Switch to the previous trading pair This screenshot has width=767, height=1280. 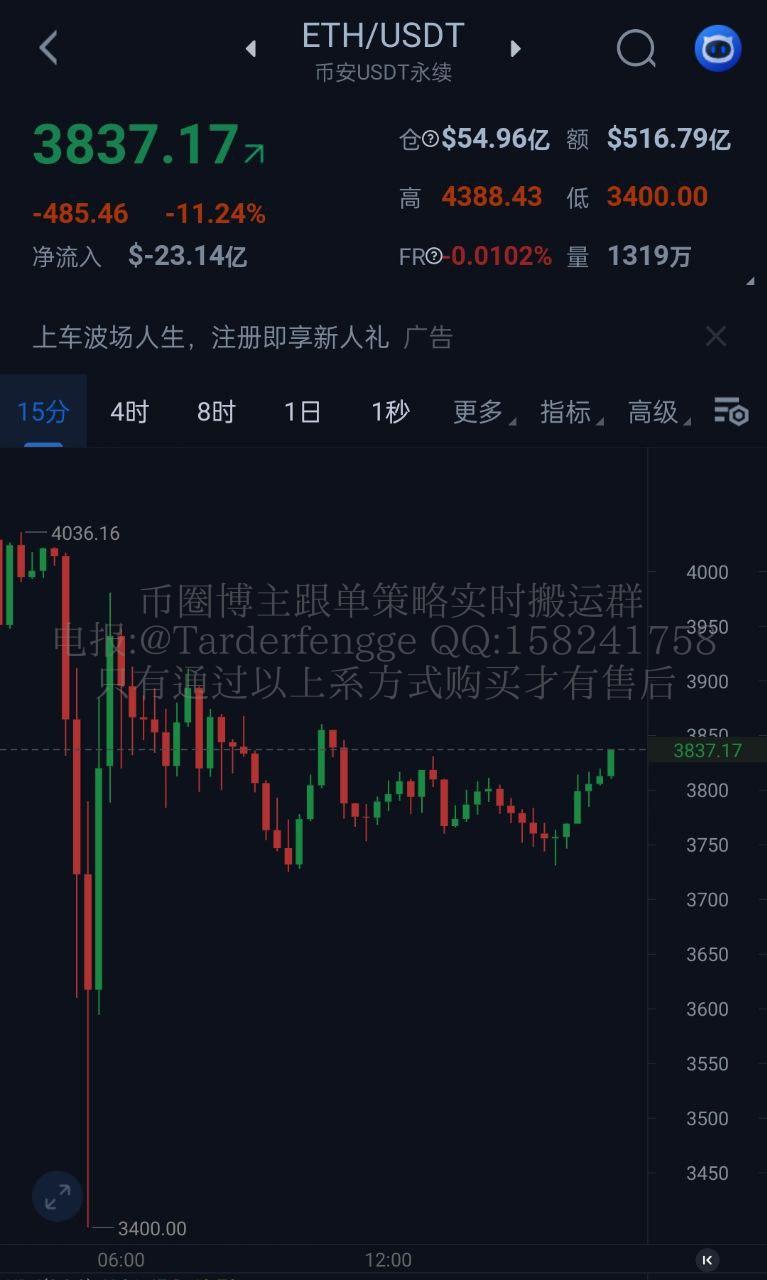(251, 48)
